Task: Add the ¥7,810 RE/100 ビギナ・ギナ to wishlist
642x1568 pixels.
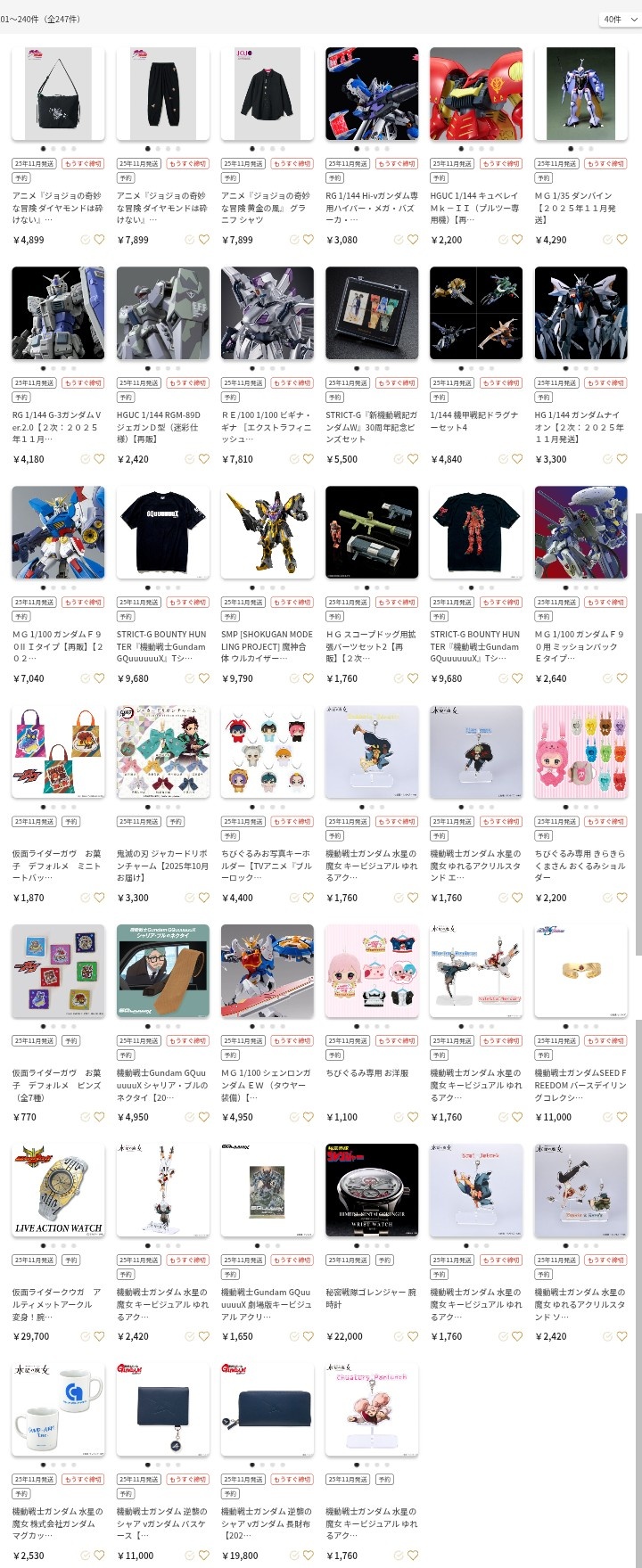Action: coord(309,459)
